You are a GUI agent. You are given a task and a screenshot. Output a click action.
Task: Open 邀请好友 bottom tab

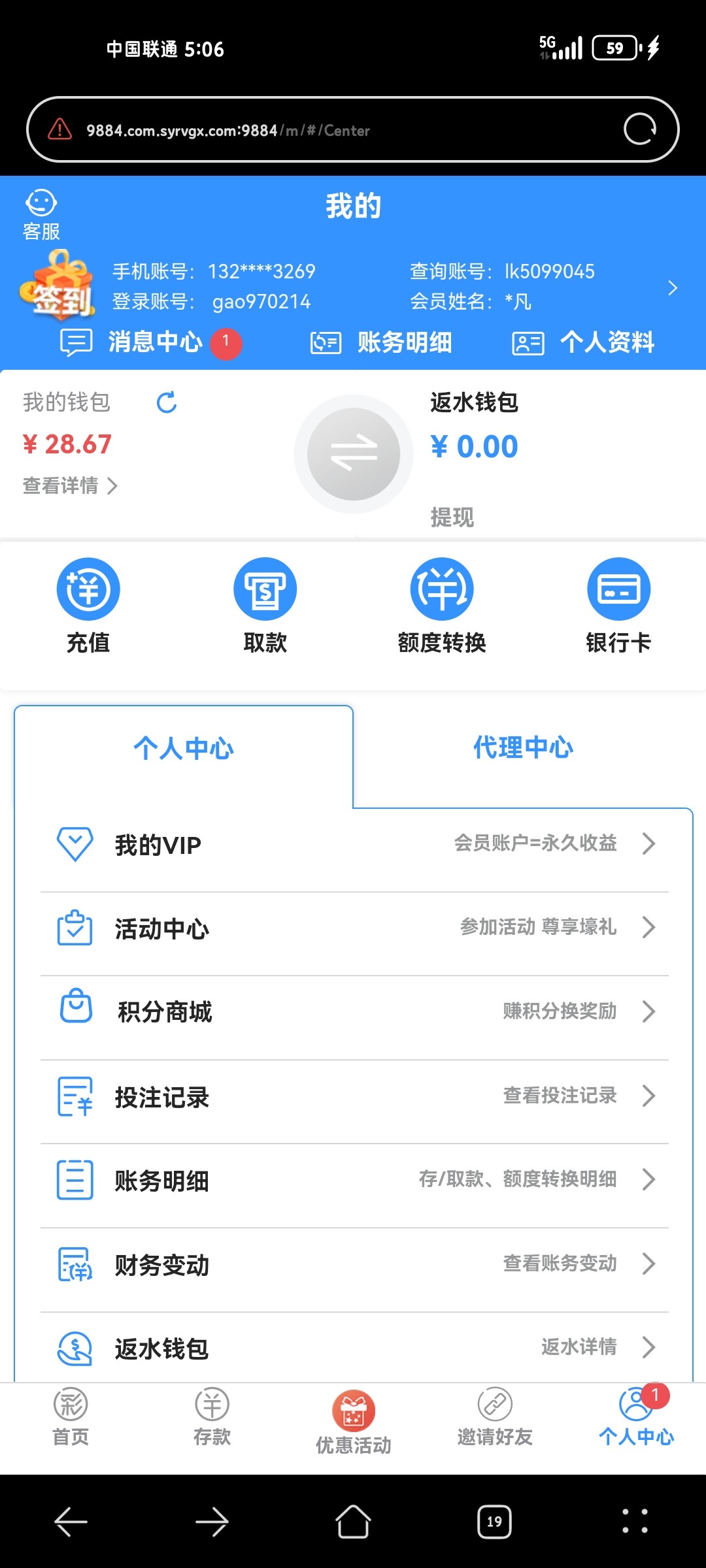(495, 1417)
